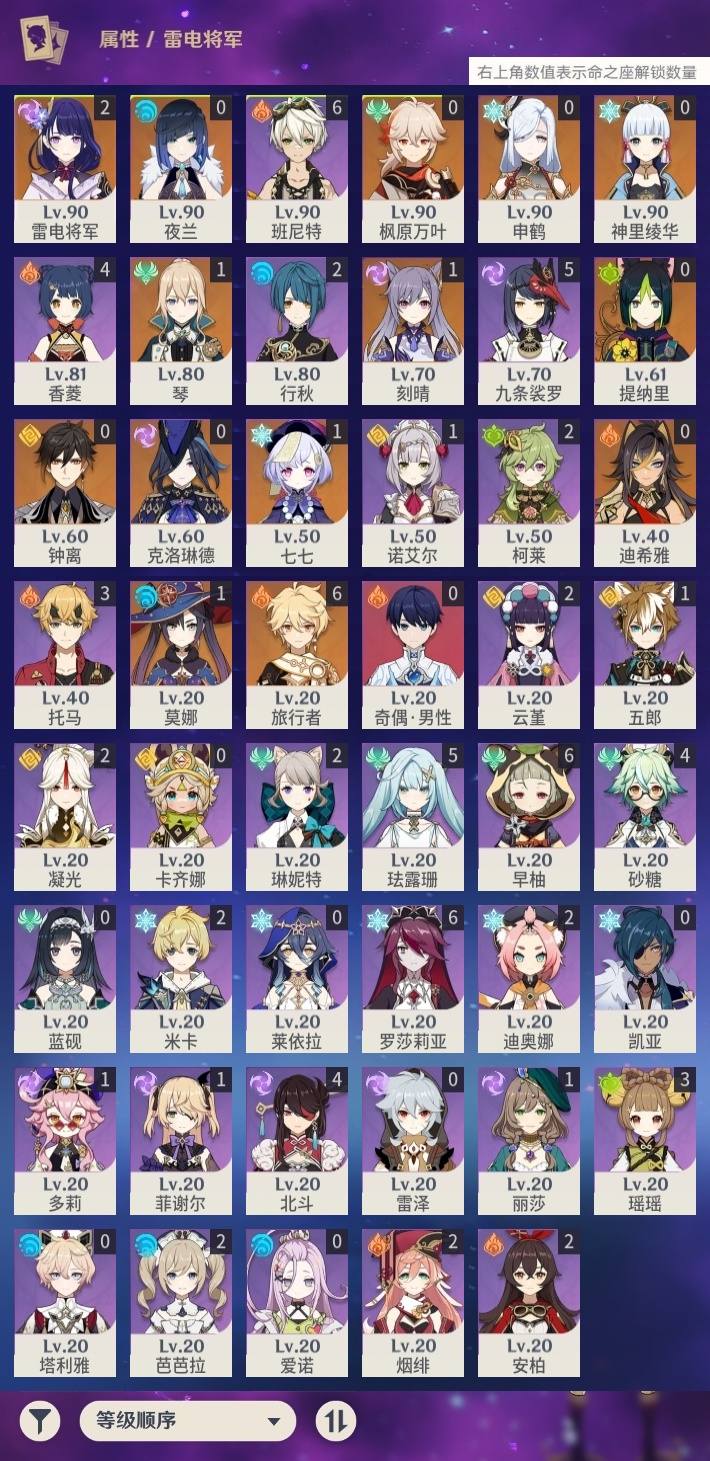Select the 香菱 character tile

click(65, 332)
